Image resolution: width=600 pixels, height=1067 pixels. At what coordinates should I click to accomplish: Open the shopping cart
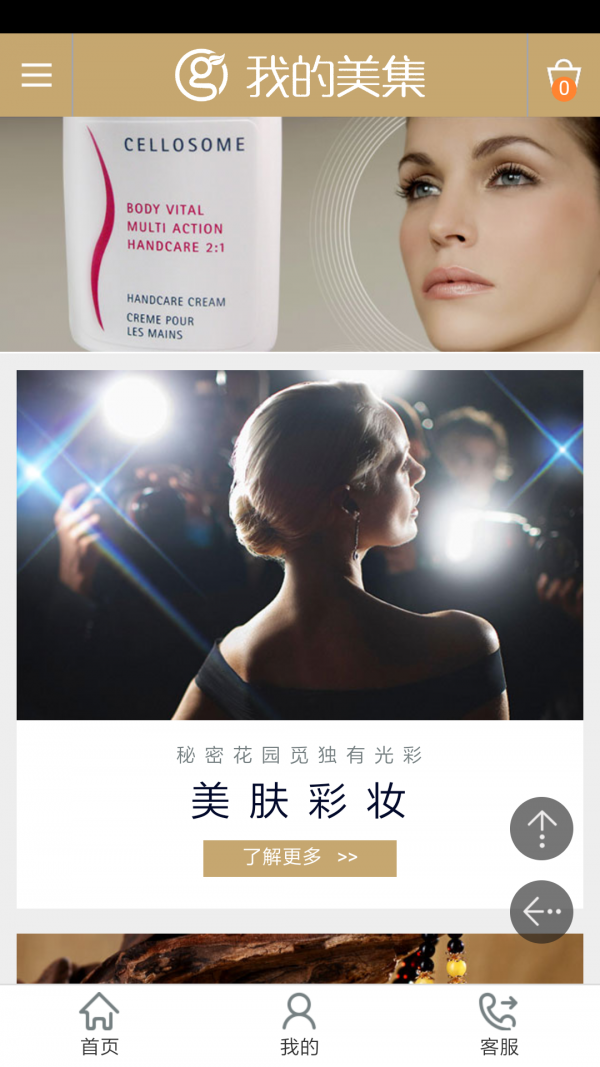563,77
